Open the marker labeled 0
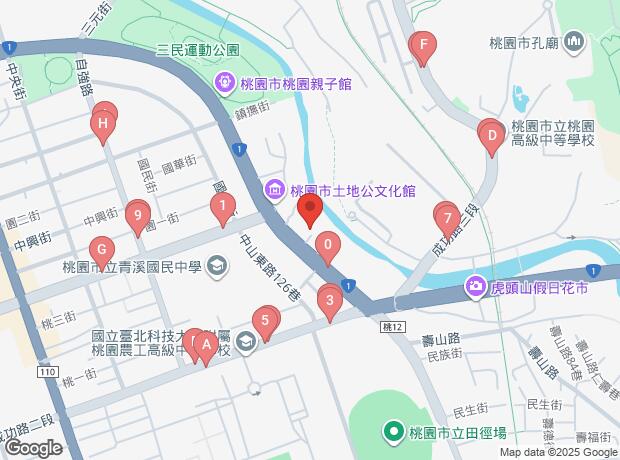 click(x=328, y=244)
